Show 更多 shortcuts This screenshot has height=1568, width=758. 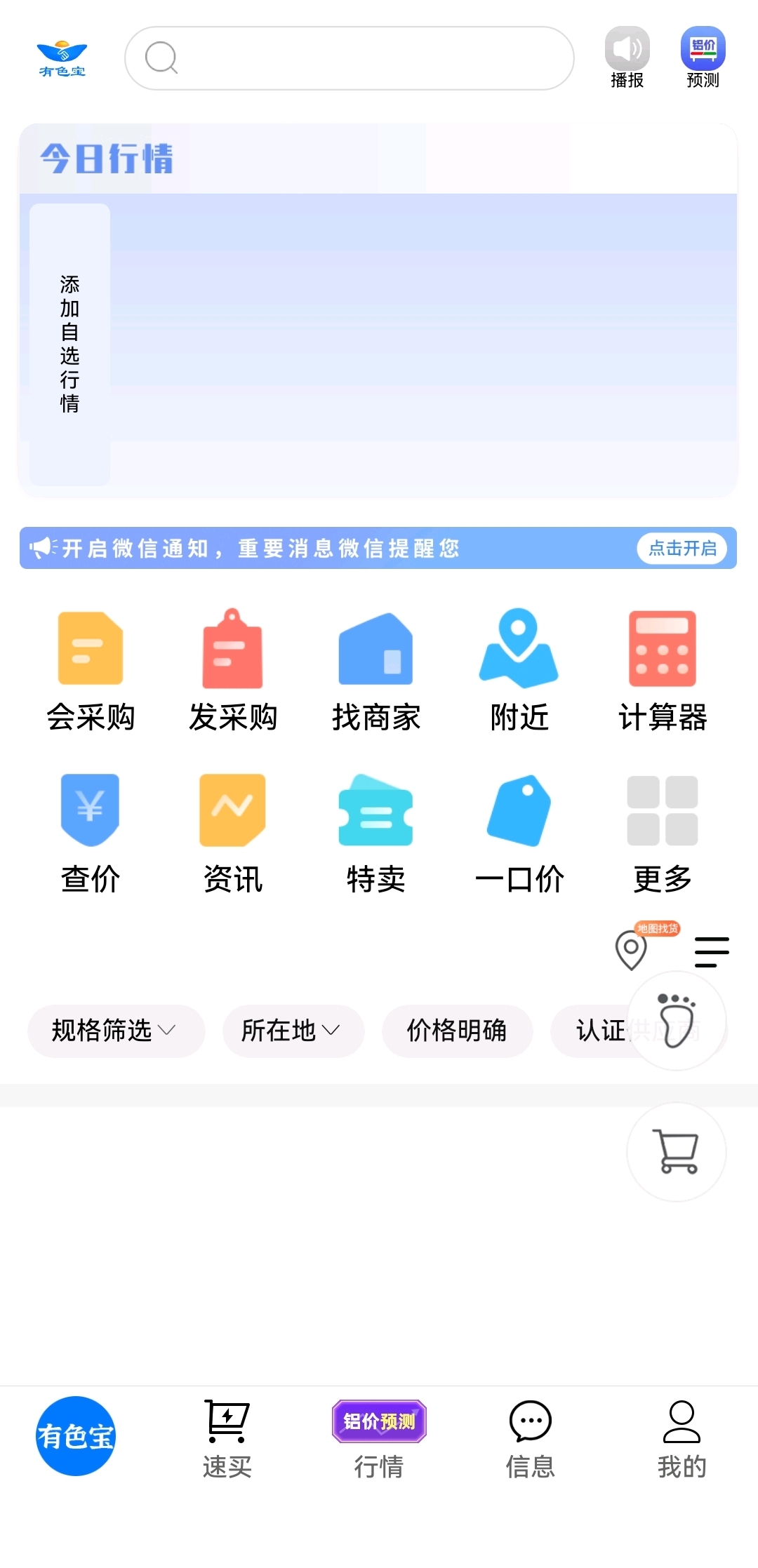[662, 833]
